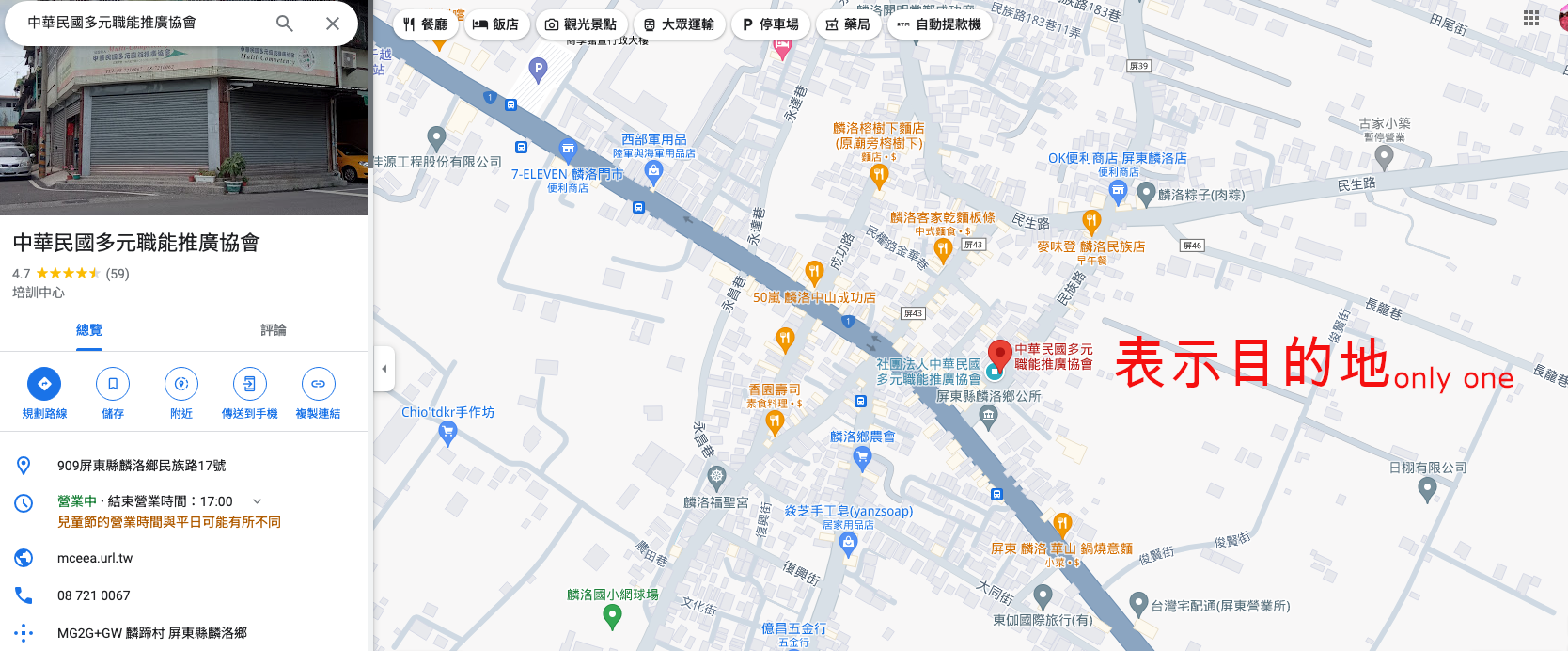Screen dimensions: 1568x651
Task: Select the 總覽 tab
Action: pyautogui.click(x=89, y=330)
